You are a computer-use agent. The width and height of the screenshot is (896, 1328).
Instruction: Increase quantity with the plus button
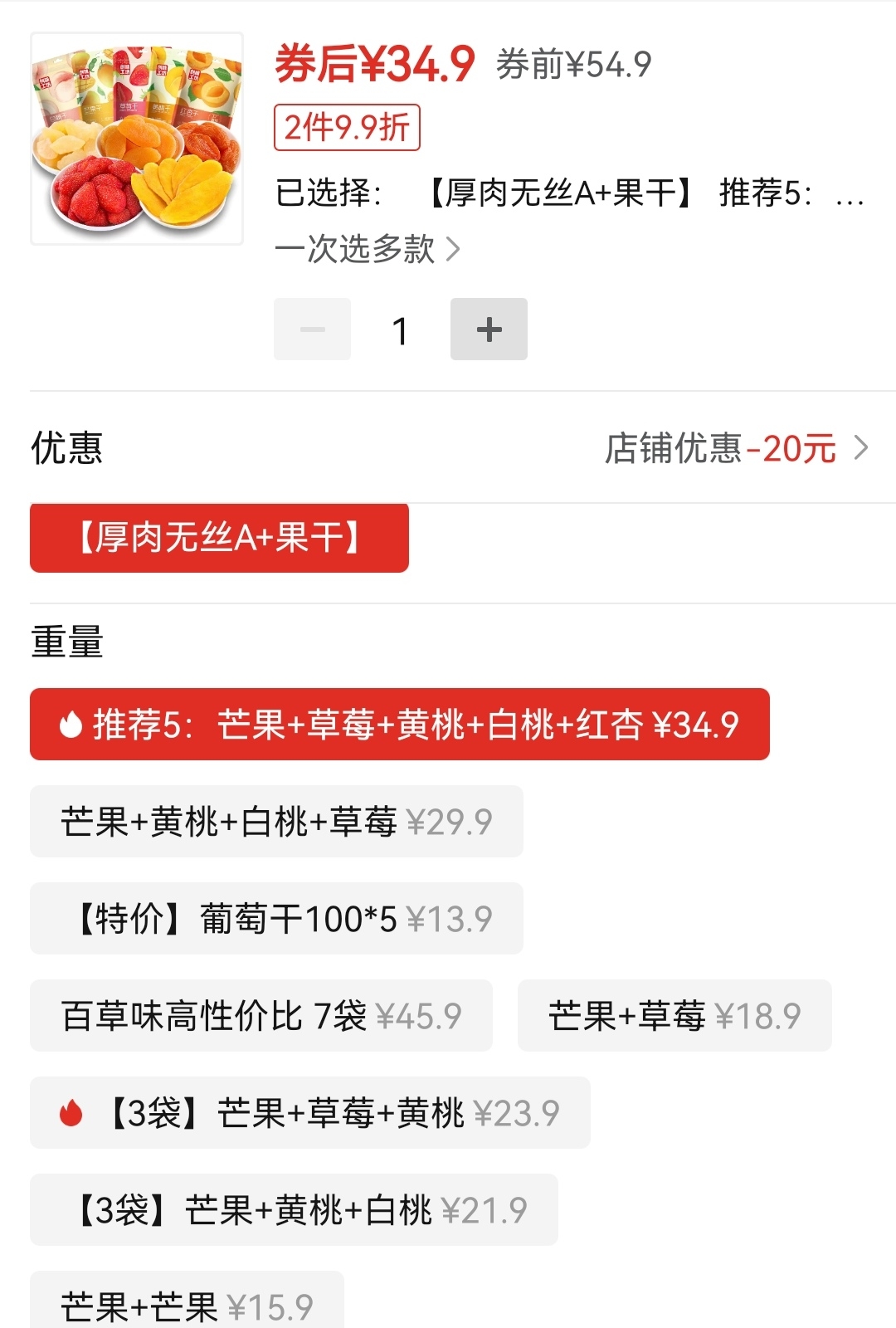click(489, 330)
